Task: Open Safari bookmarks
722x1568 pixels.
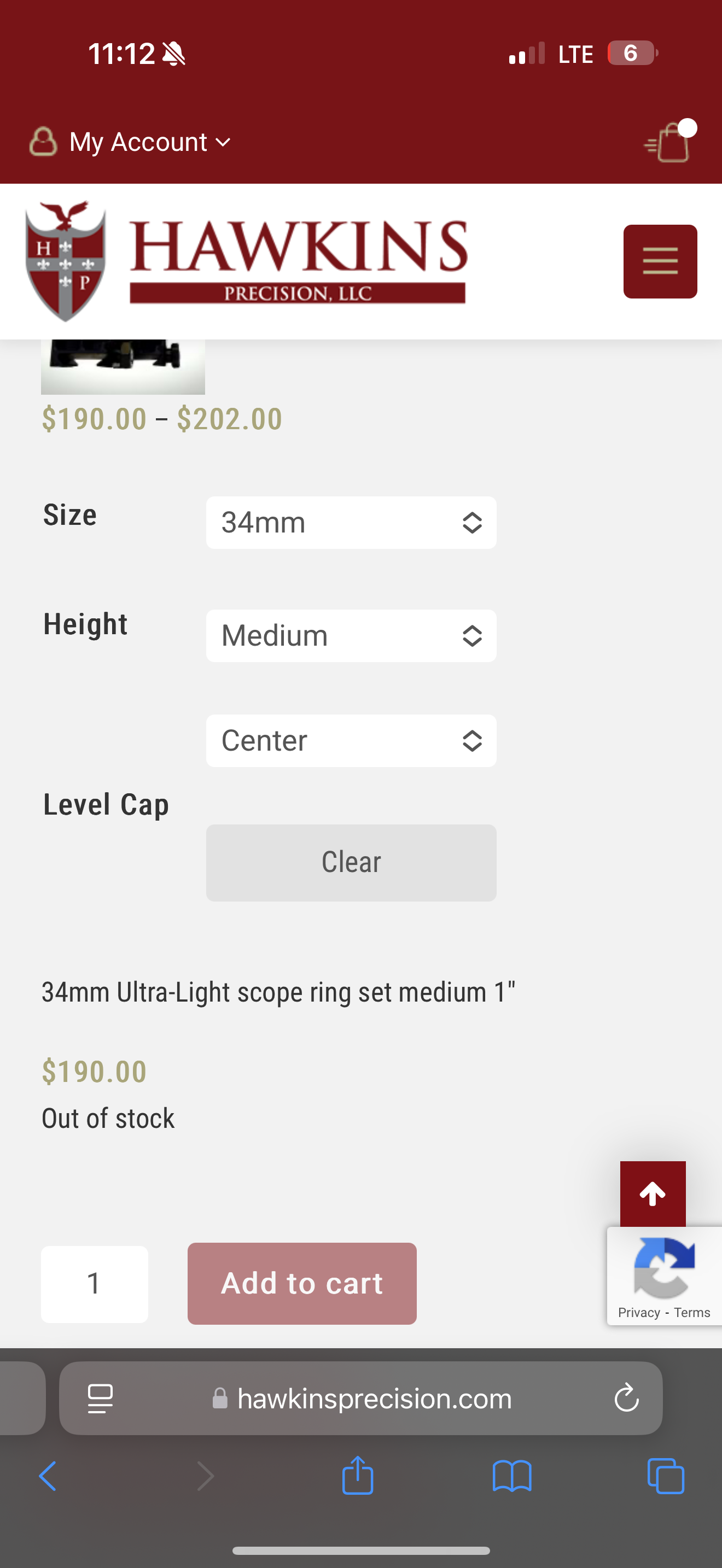Action: click(512, 1476)
